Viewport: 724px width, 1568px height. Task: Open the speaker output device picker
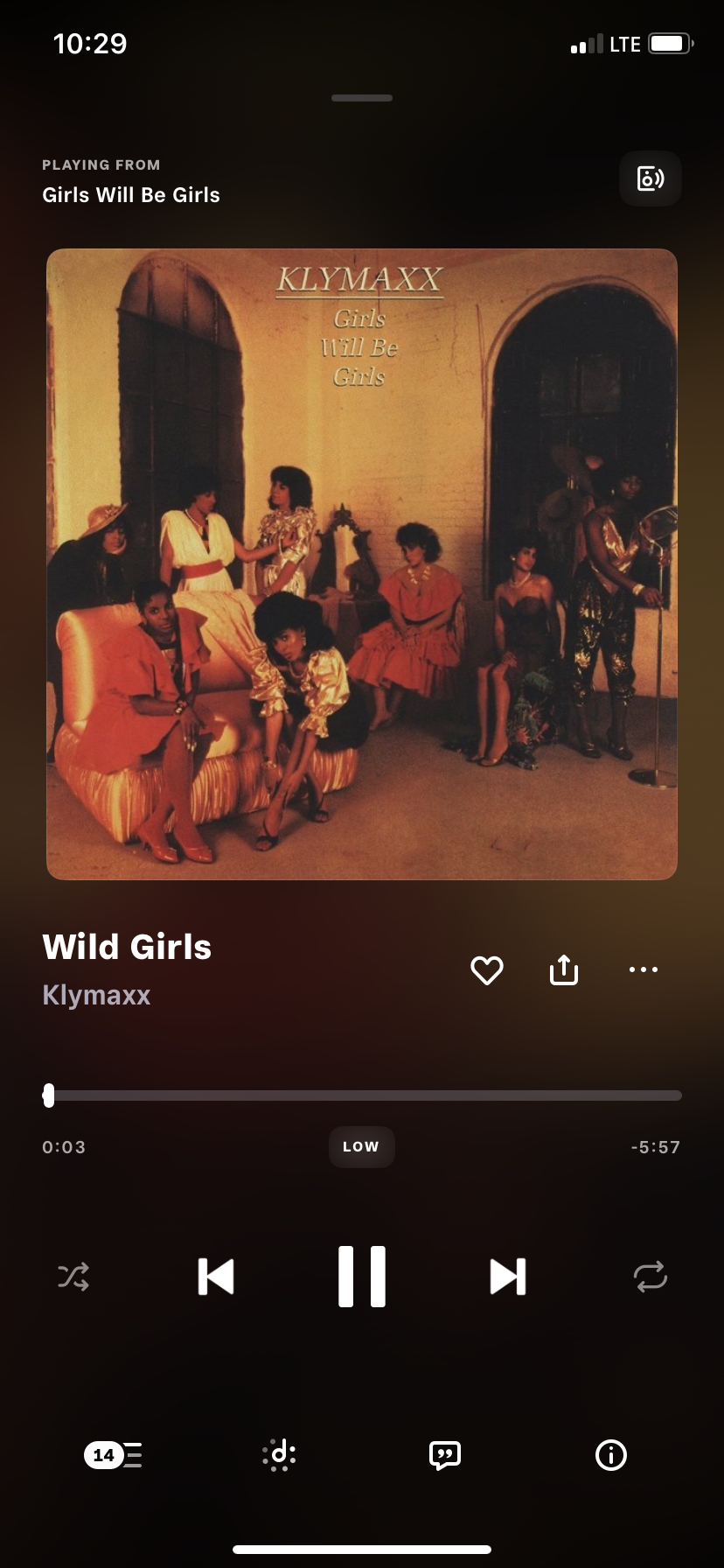click(x=650, y=178)
